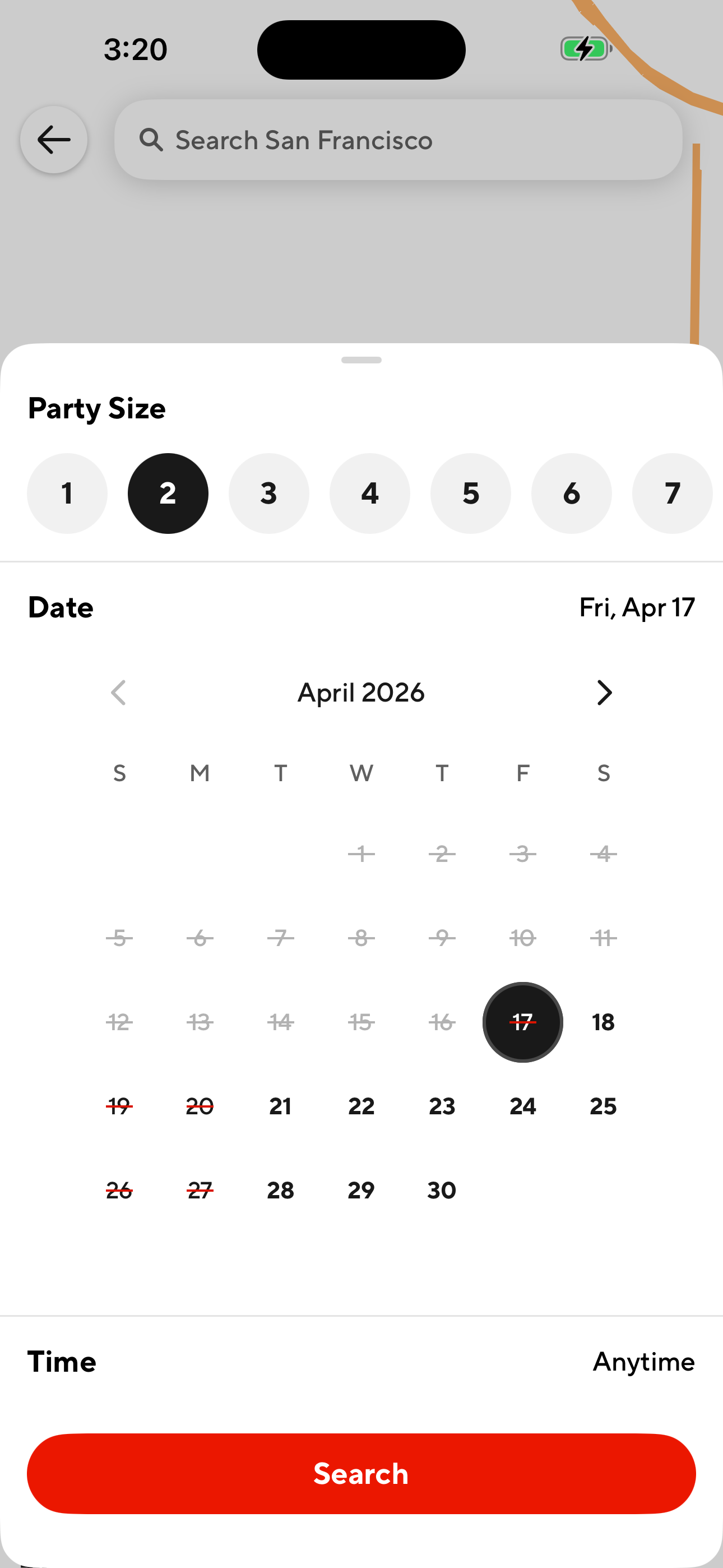Pick April 28 from the calendar
The width and height of the screenshot is (723, 1568).
[x=281, y=1190]
